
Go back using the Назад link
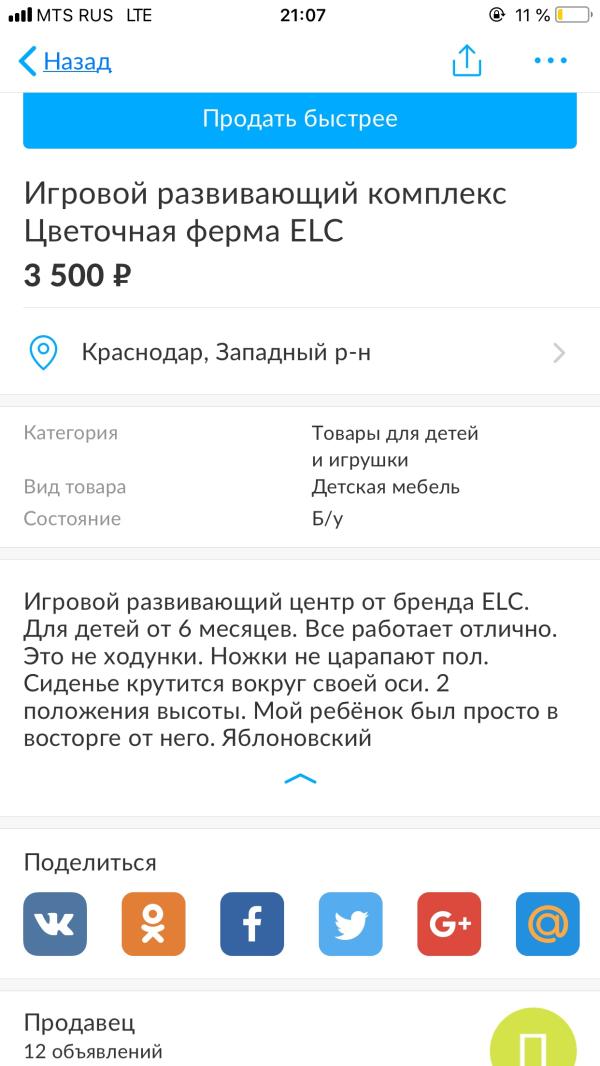tap(66, 62)
